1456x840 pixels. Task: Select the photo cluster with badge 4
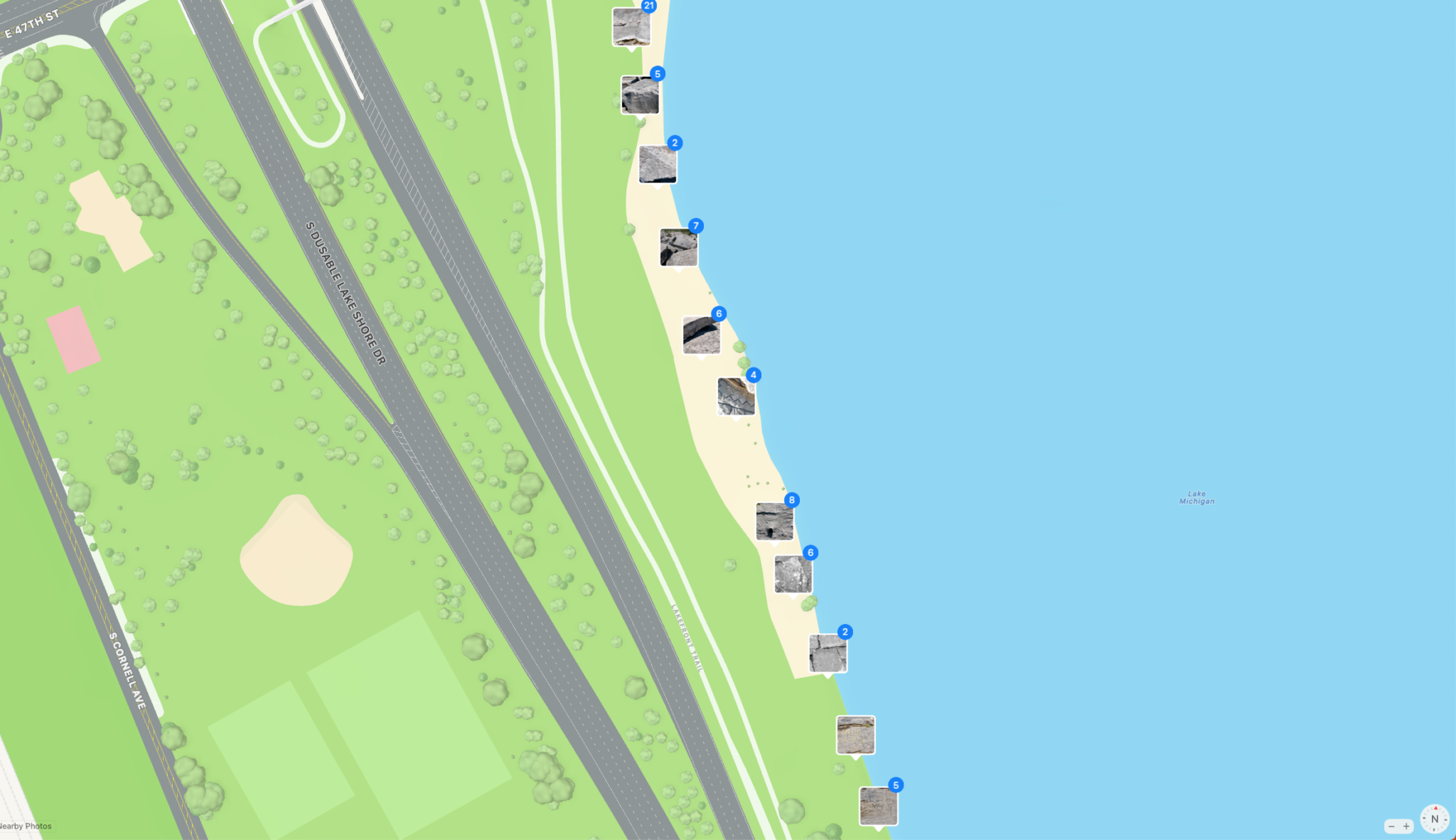(736, 397)
